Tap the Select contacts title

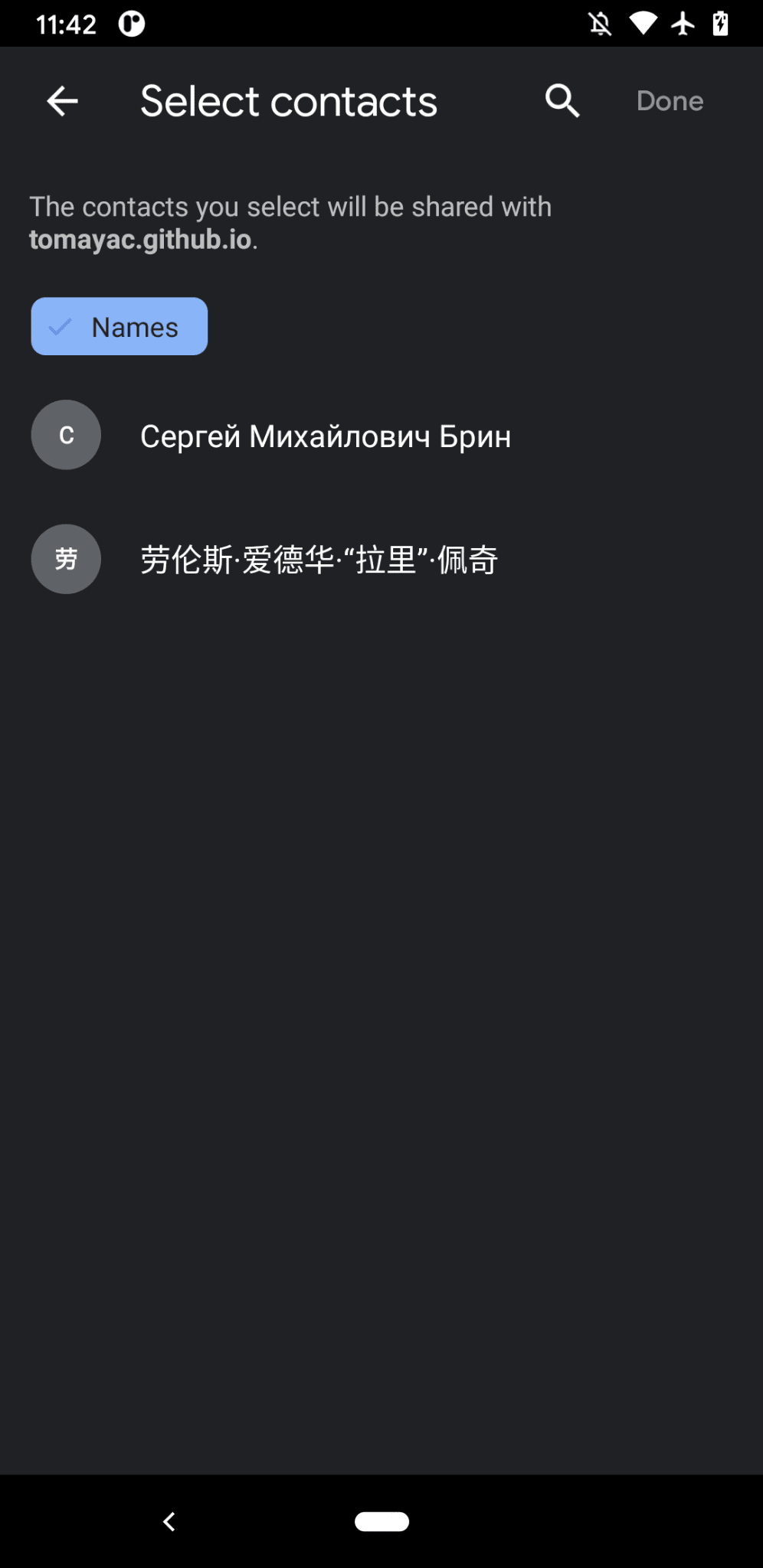[288, 100]
